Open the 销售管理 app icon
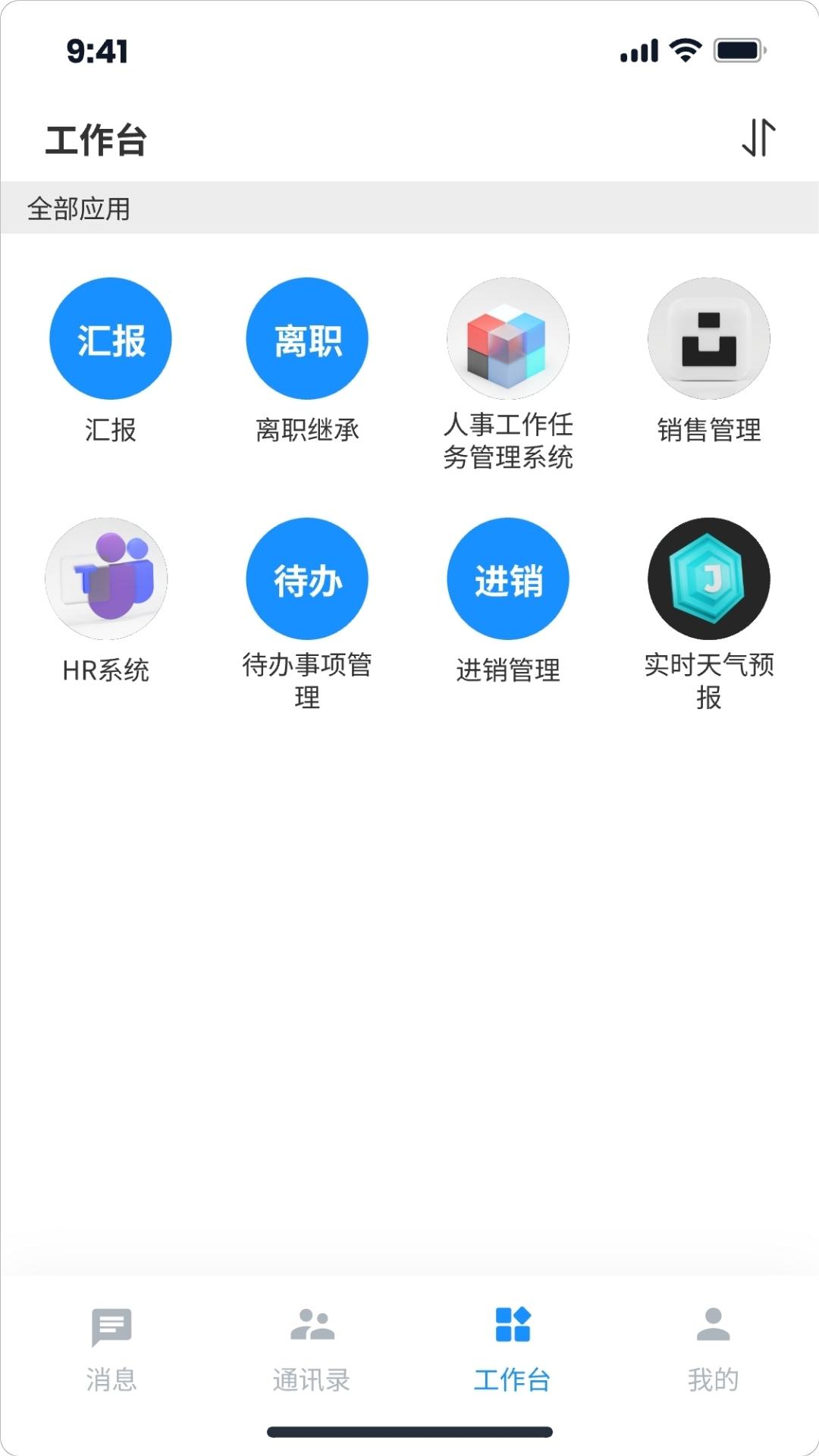819x1456 pixels. coord(708,338)
